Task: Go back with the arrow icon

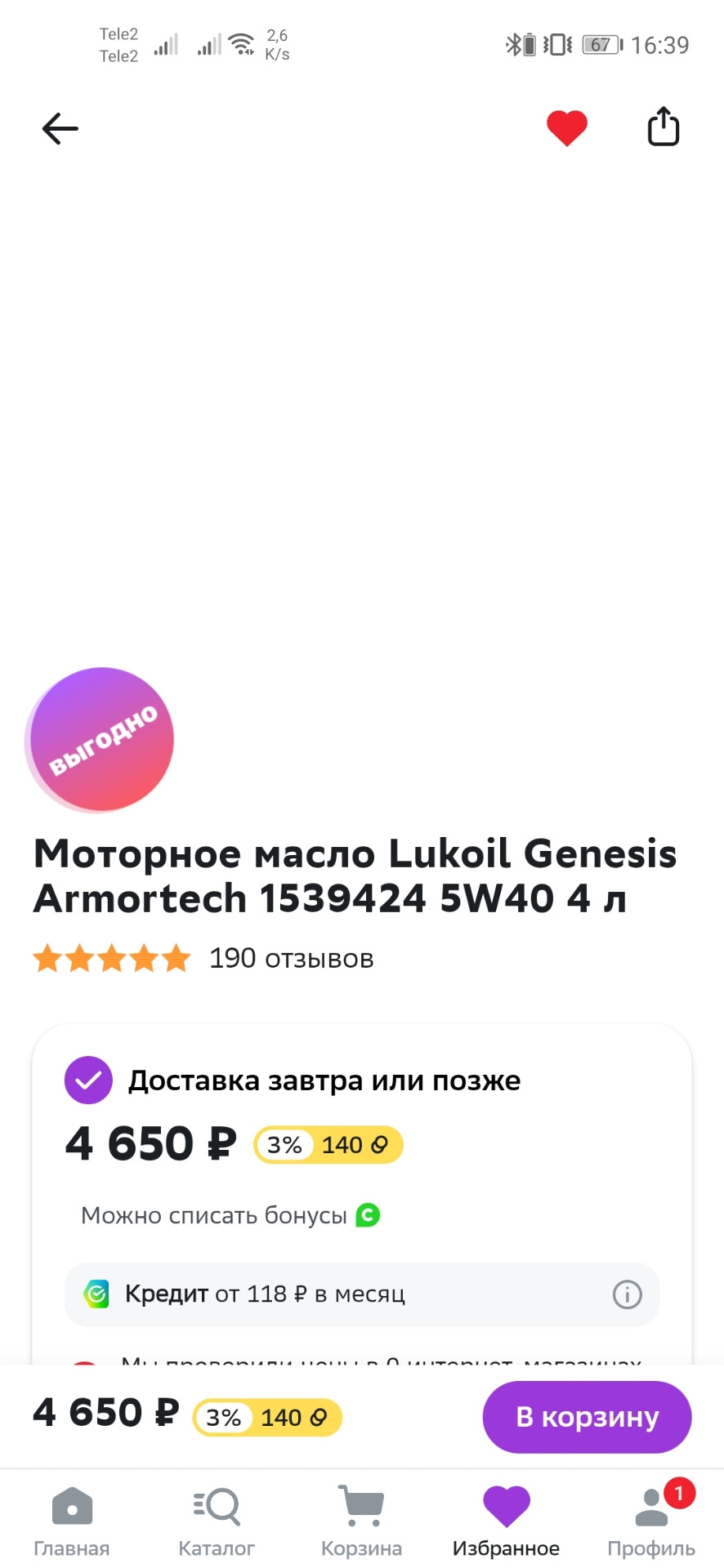Action: tap(60, 128)
